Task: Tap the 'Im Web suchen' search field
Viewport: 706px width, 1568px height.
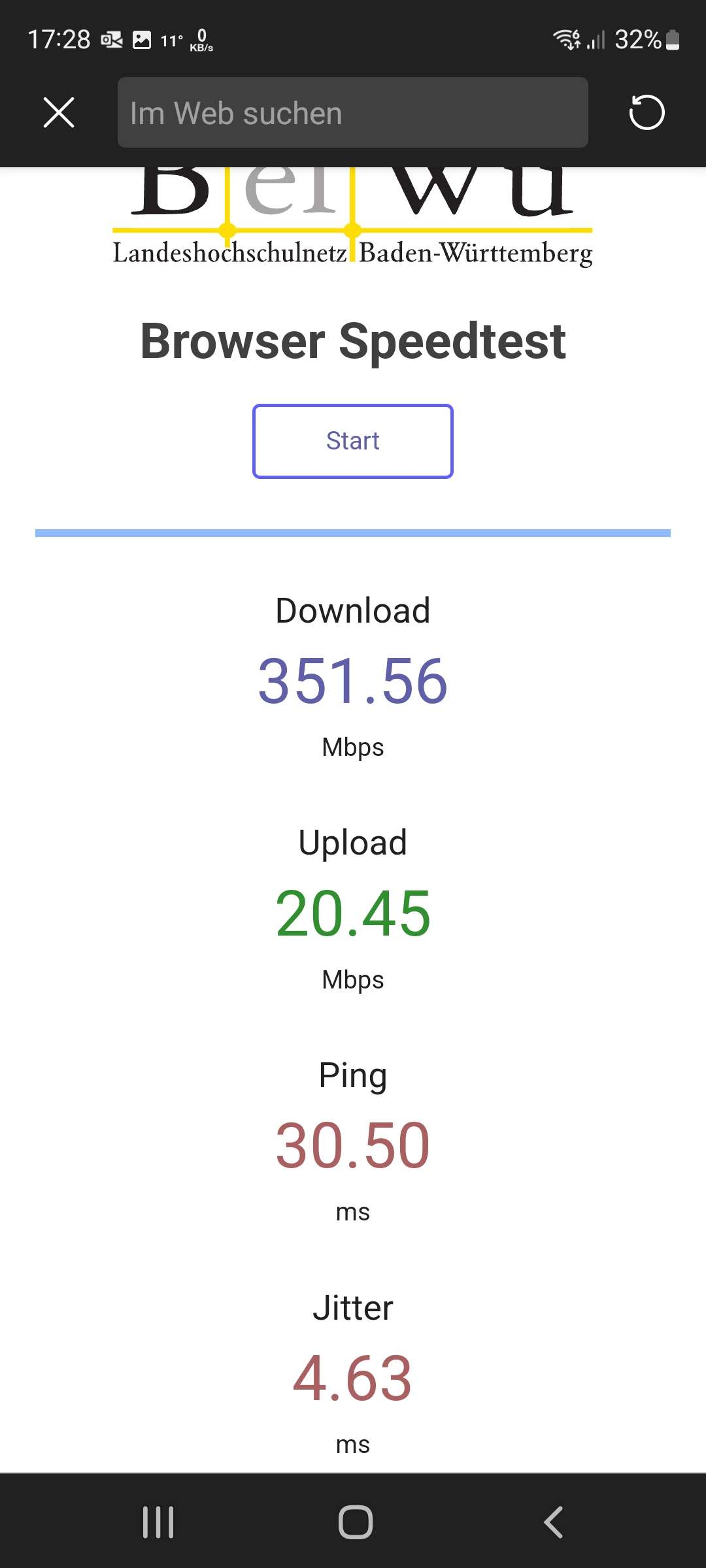Action: (352, 112)
